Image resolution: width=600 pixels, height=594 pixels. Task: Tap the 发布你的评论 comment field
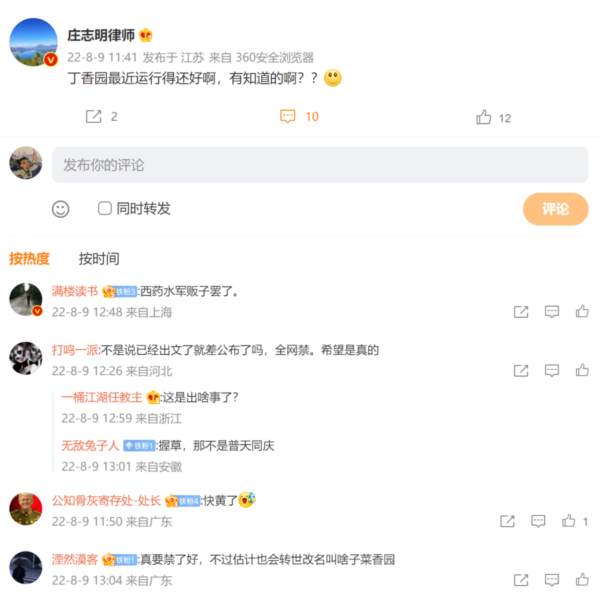320,165
